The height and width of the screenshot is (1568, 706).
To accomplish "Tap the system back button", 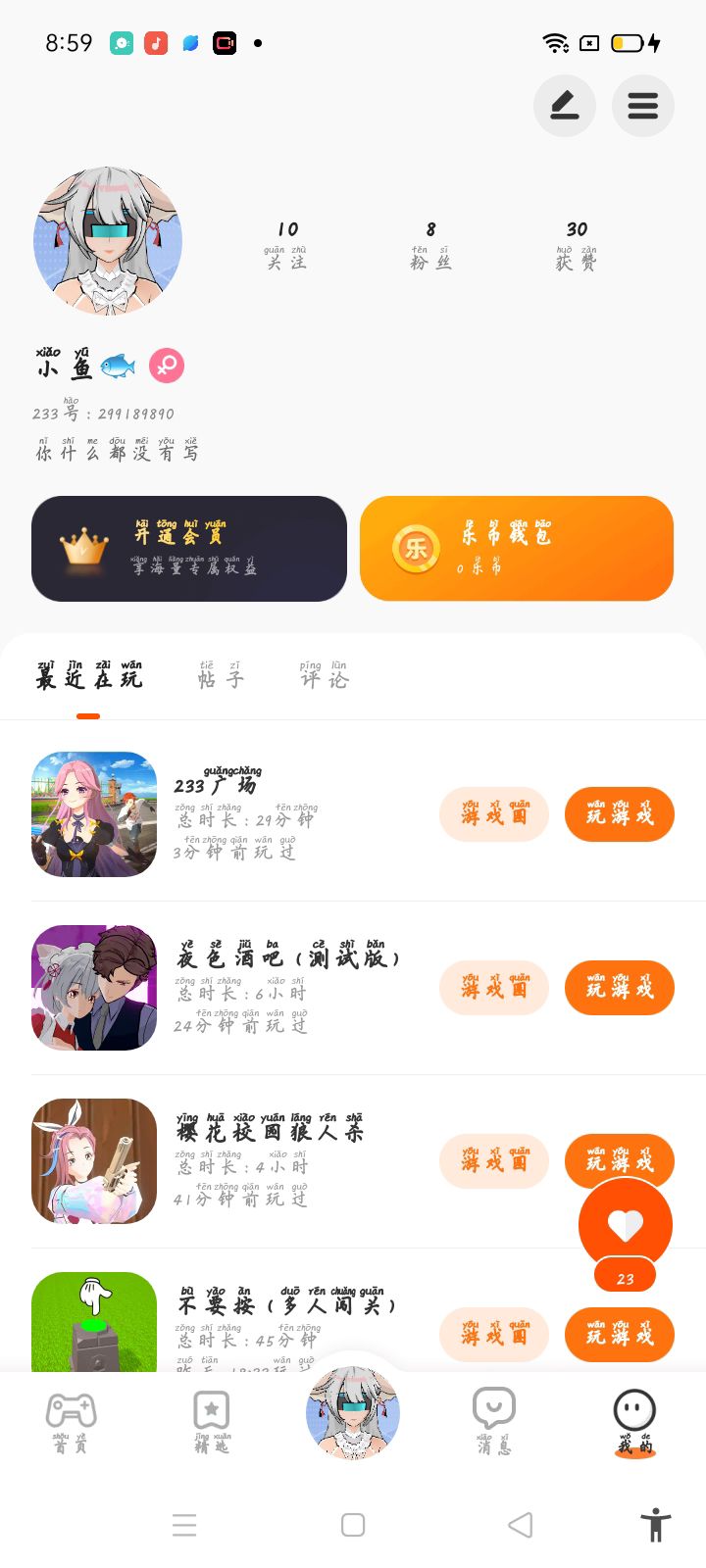I will coord(521,1525).
